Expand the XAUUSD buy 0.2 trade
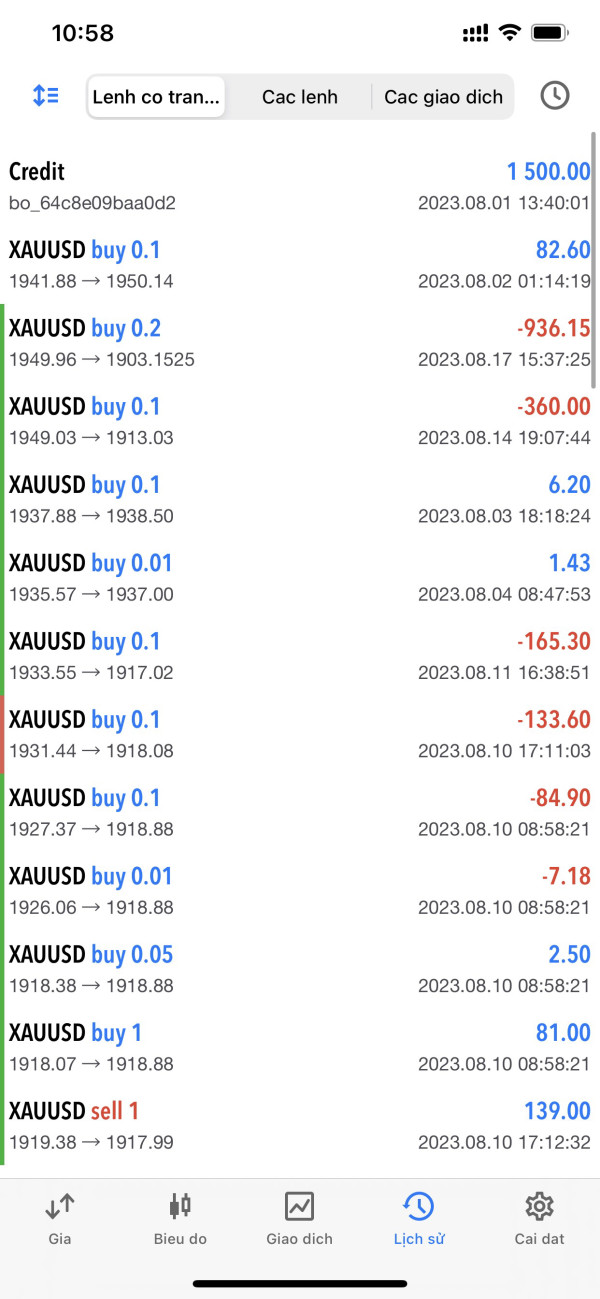This screenshot has height=1299, width=600. 300,343
